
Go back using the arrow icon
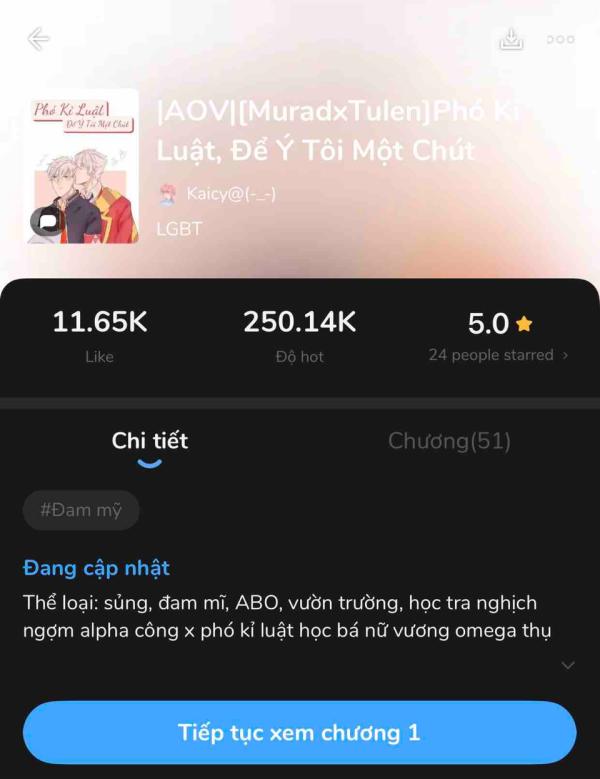(x=39, y=40)
